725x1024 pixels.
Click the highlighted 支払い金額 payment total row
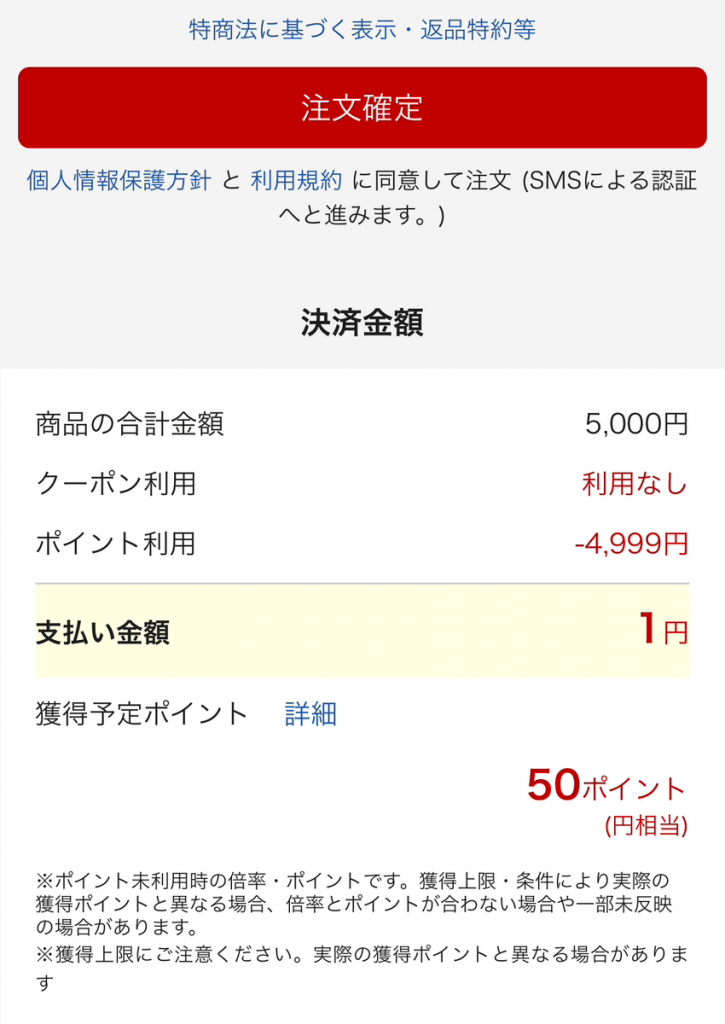362,631
